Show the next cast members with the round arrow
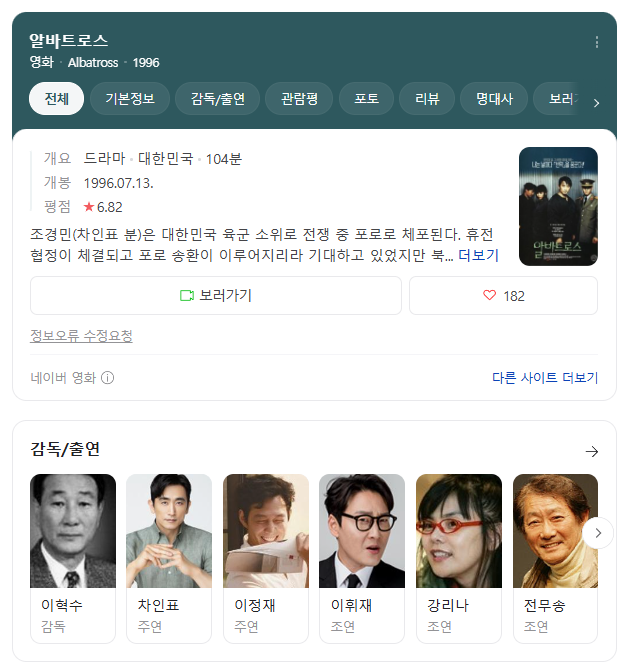634x664 pixels. coord(598,533)
